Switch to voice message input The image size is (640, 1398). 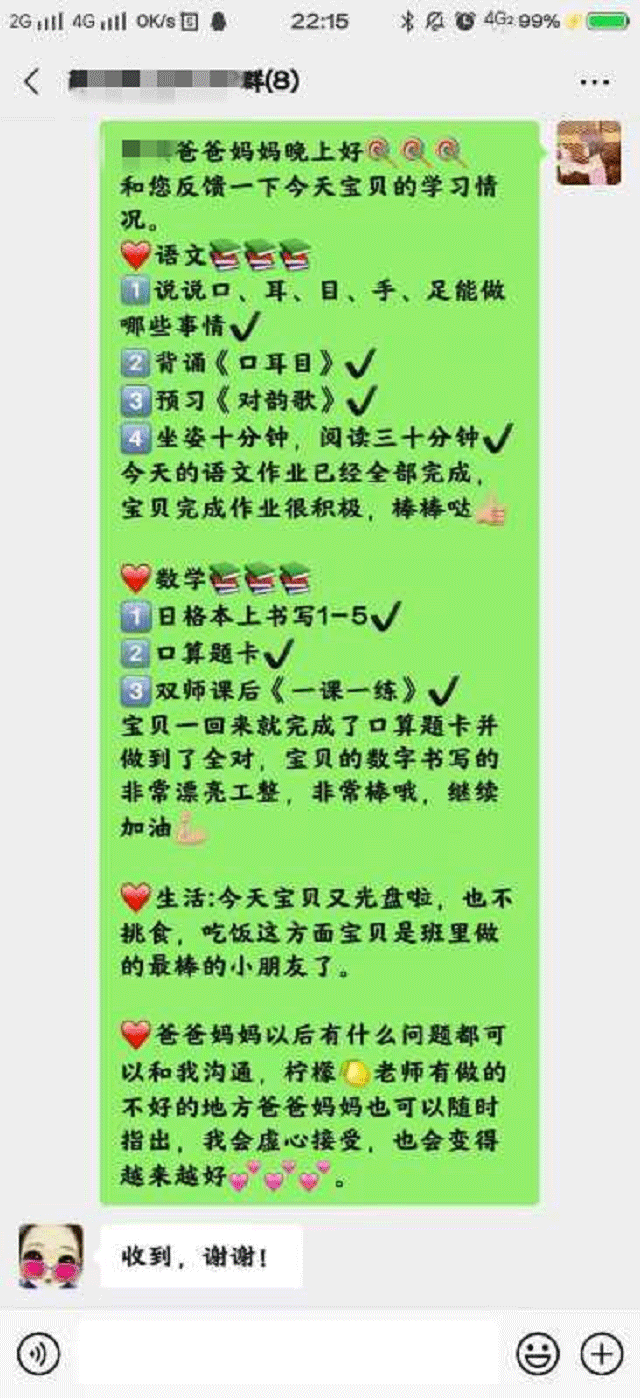(38, 1354)
